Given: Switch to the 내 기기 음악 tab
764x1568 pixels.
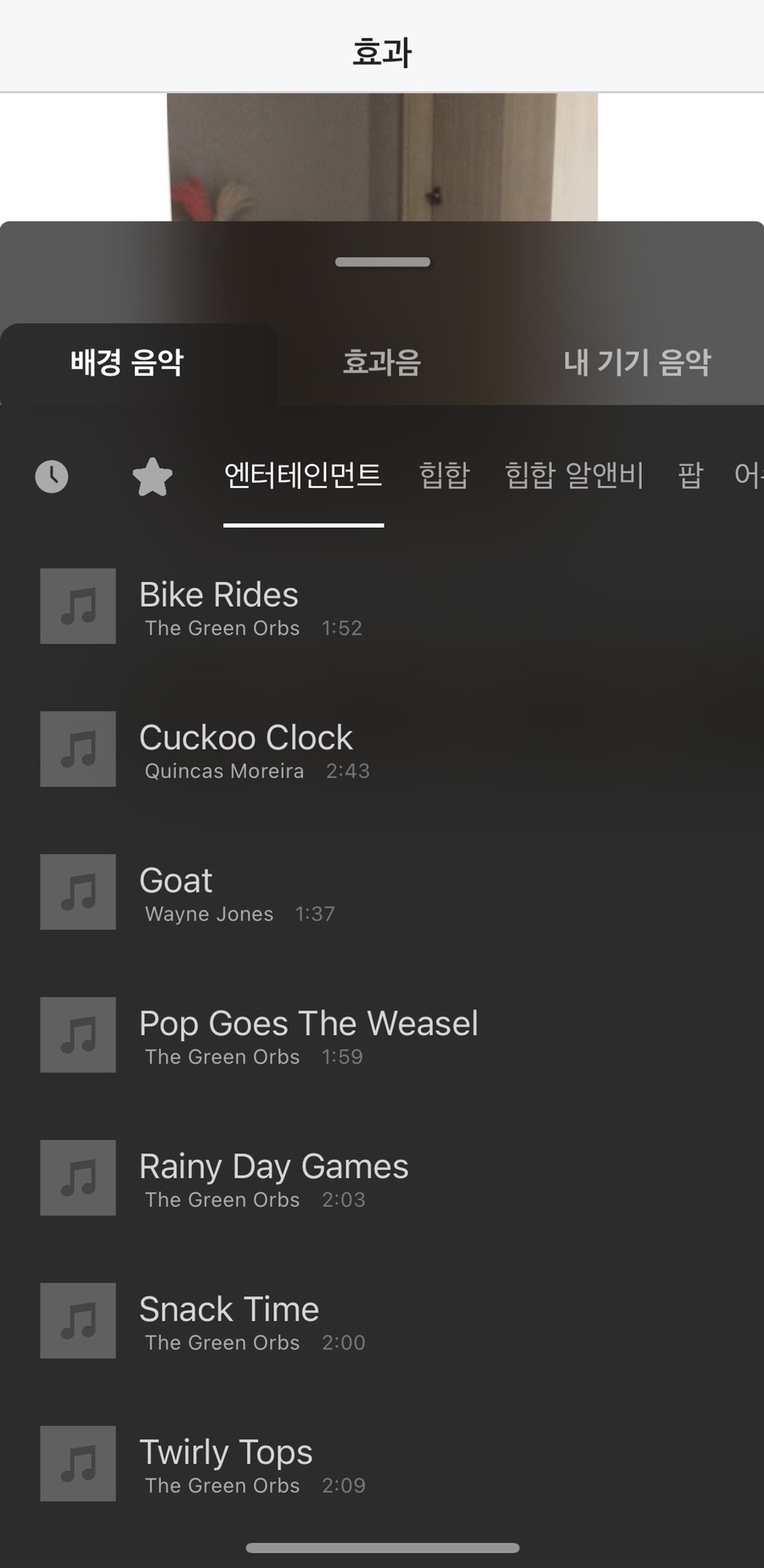Looking at the screenshot, I should (x=637, y=362).
